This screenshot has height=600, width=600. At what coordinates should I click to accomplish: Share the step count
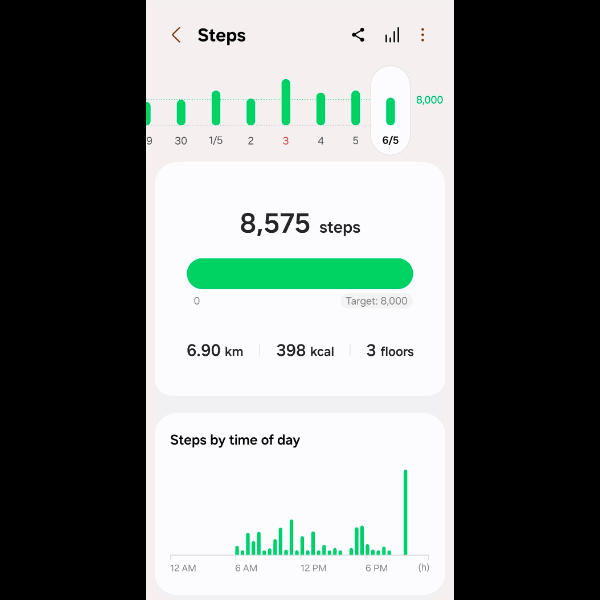coord(358,35)
